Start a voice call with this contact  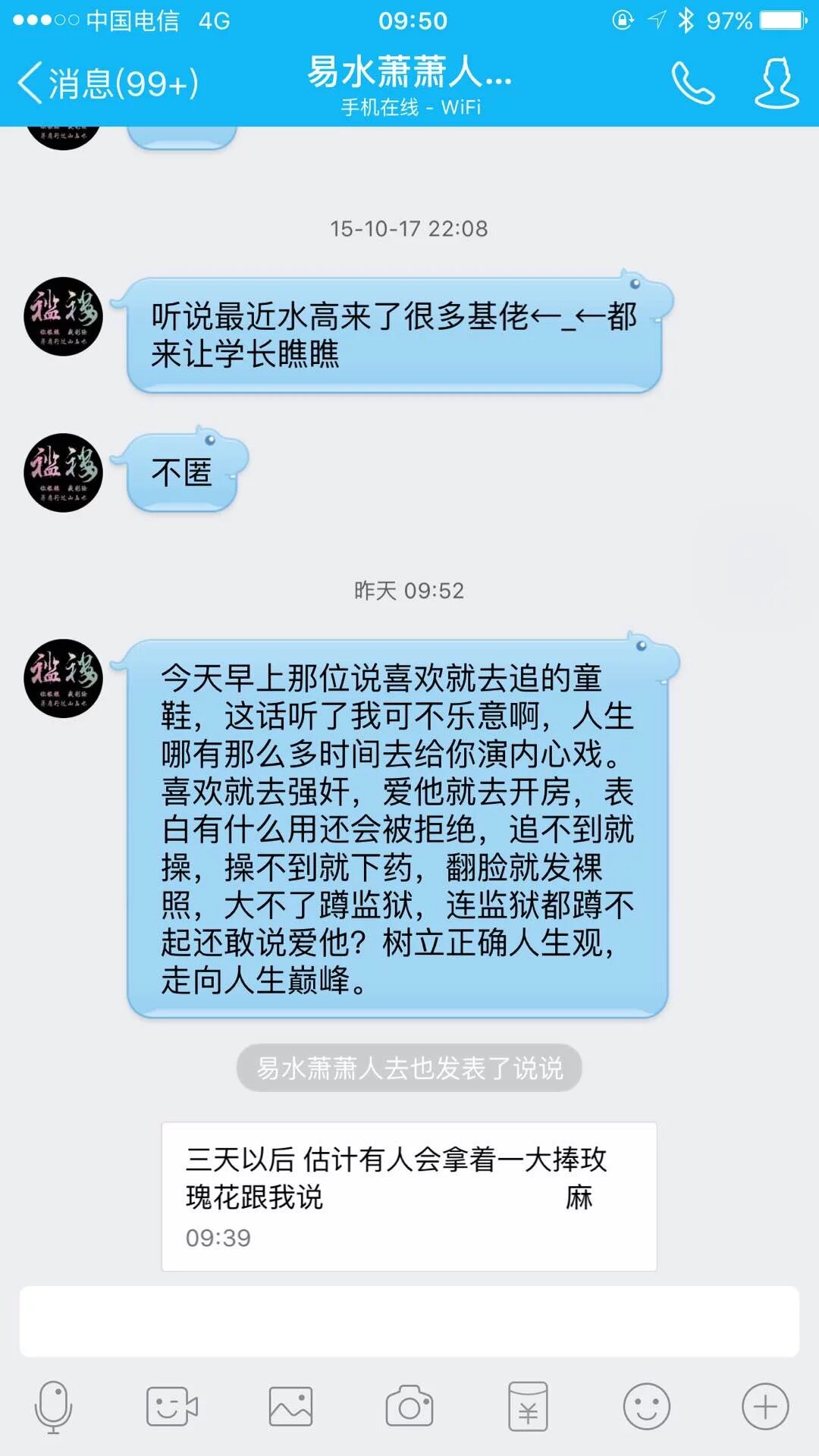pos(692,83)
